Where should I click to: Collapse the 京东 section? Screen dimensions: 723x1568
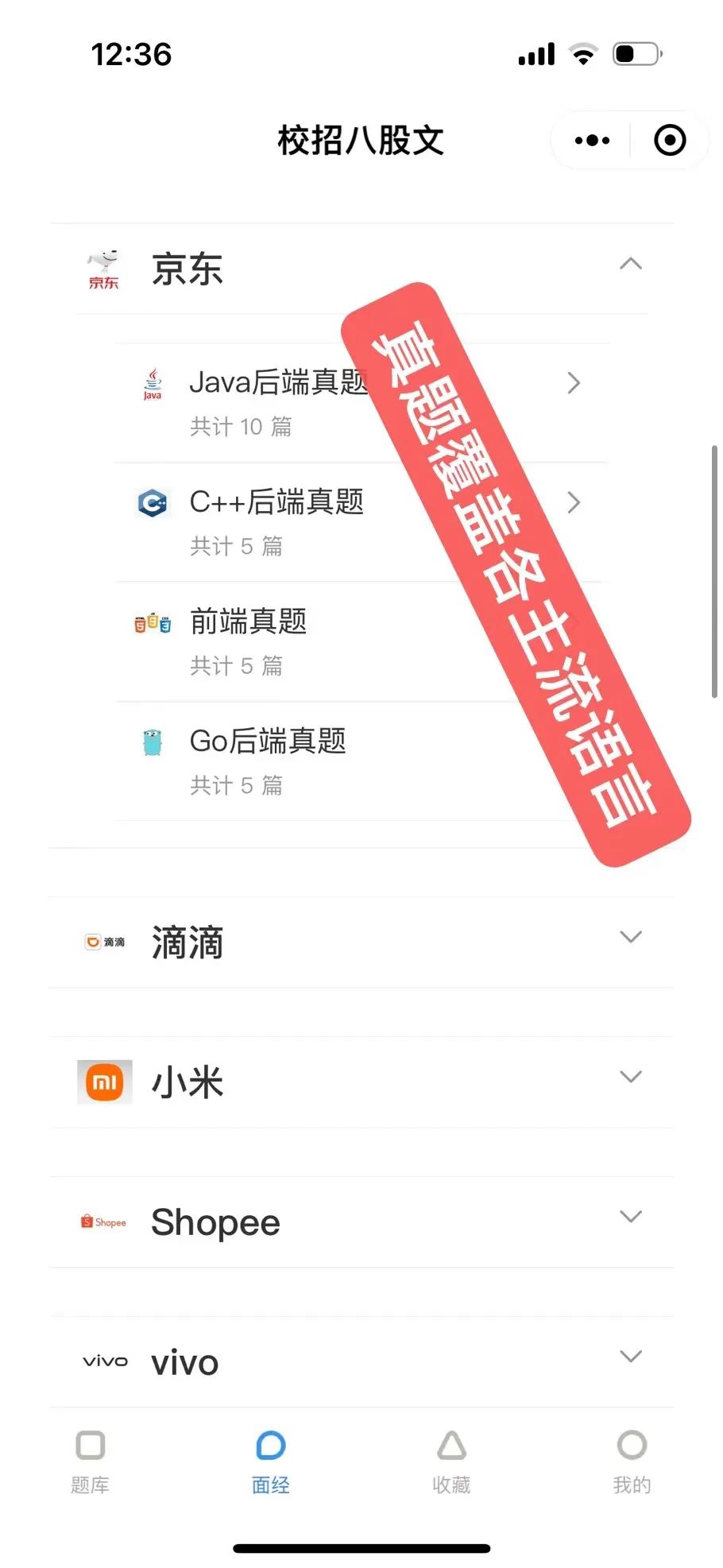pyautogui.click(x=630, y=265)
